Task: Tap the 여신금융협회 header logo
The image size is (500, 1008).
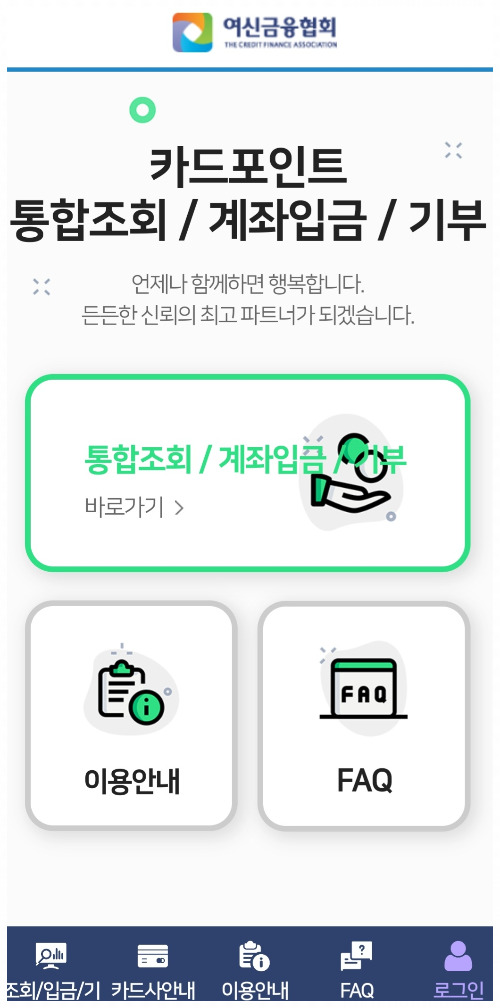Action: point(255,32)
